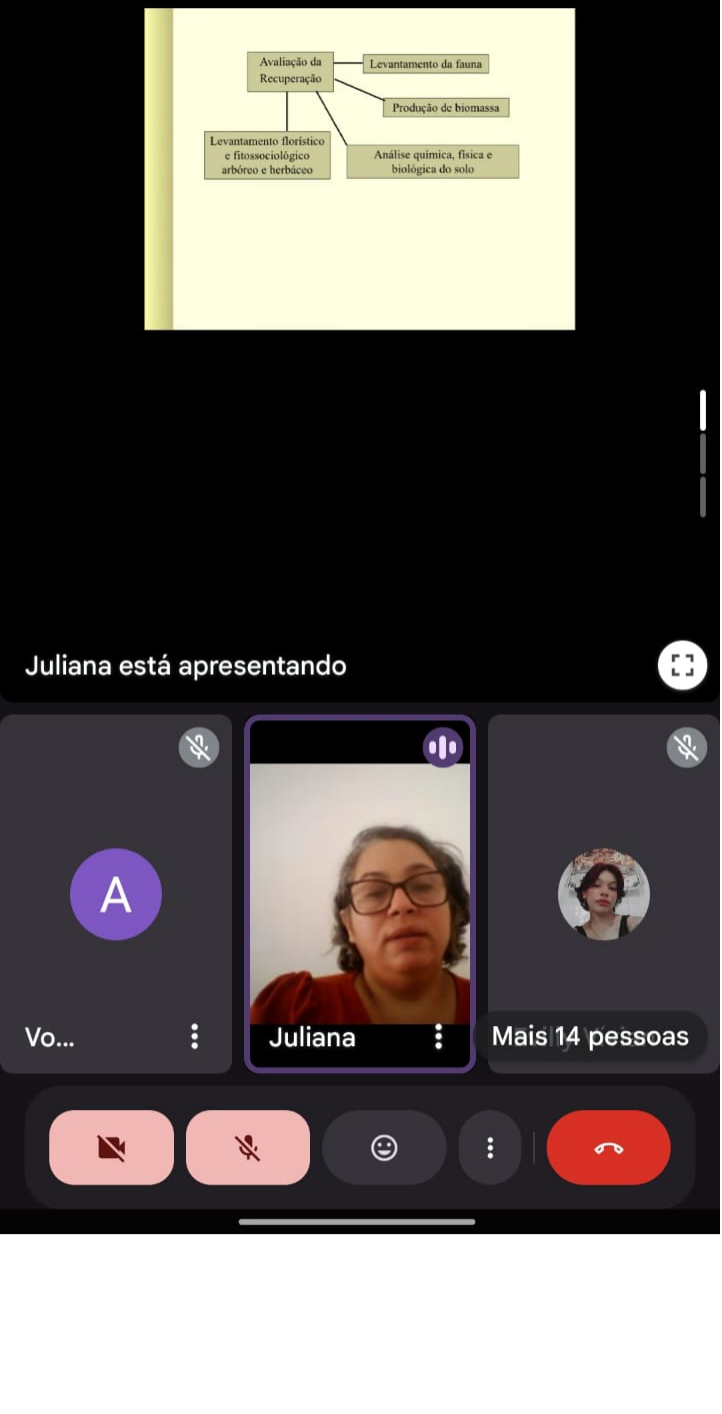This screenshot has width=722, height=1414.
Task: Hang up the call
Action: [x=608, y=1147]
